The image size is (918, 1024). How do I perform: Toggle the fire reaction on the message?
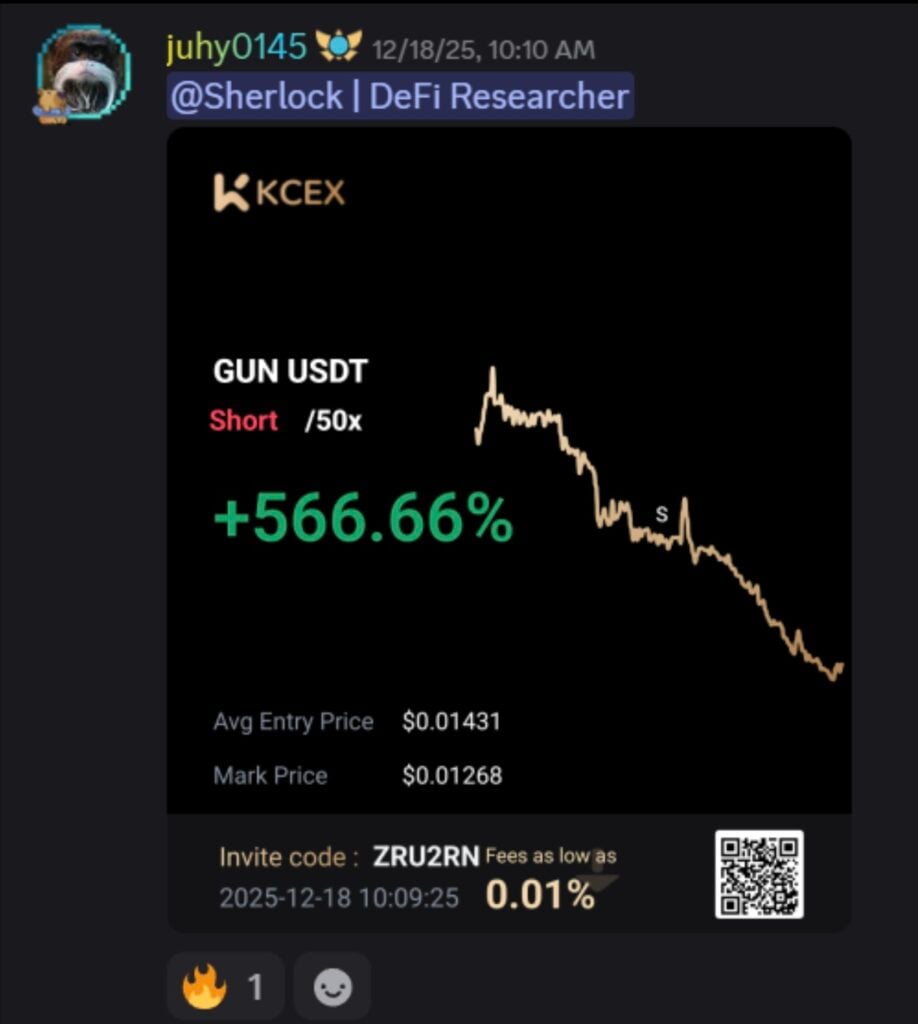[207, 985]
